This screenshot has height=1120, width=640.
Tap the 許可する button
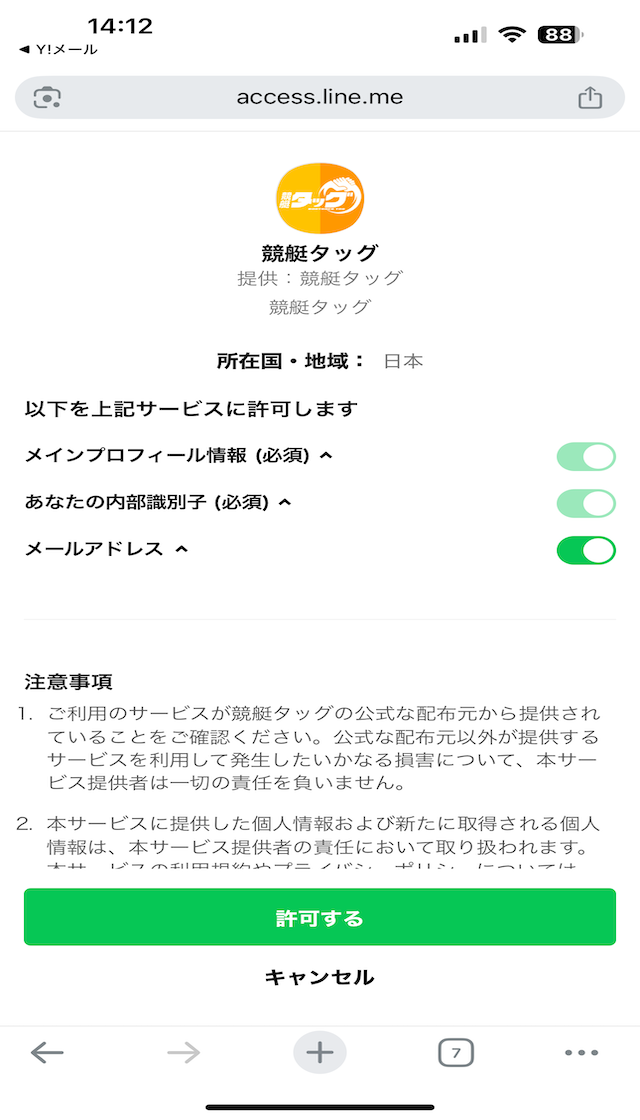[x=320, y=917]
